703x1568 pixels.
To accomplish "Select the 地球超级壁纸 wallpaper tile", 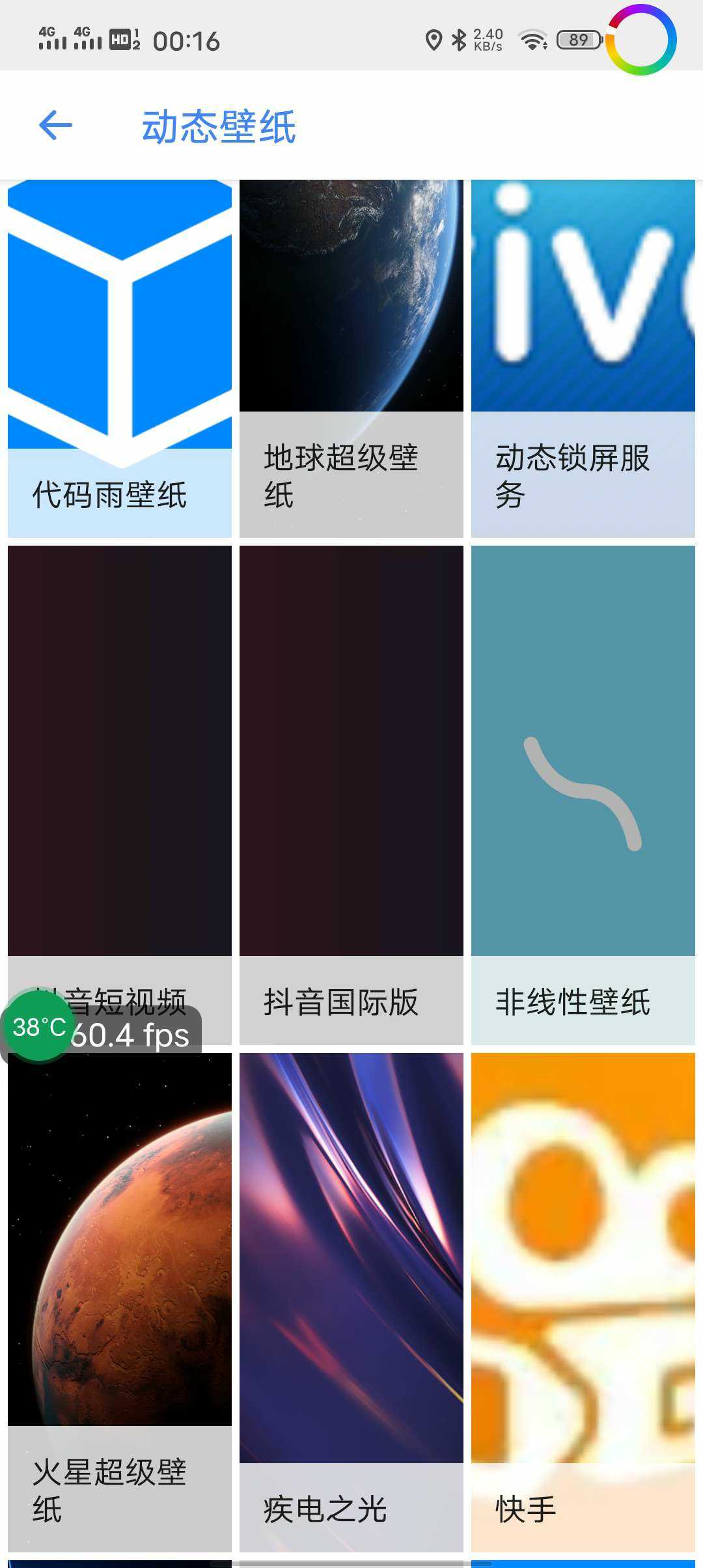I will click(x=351, y=358).
